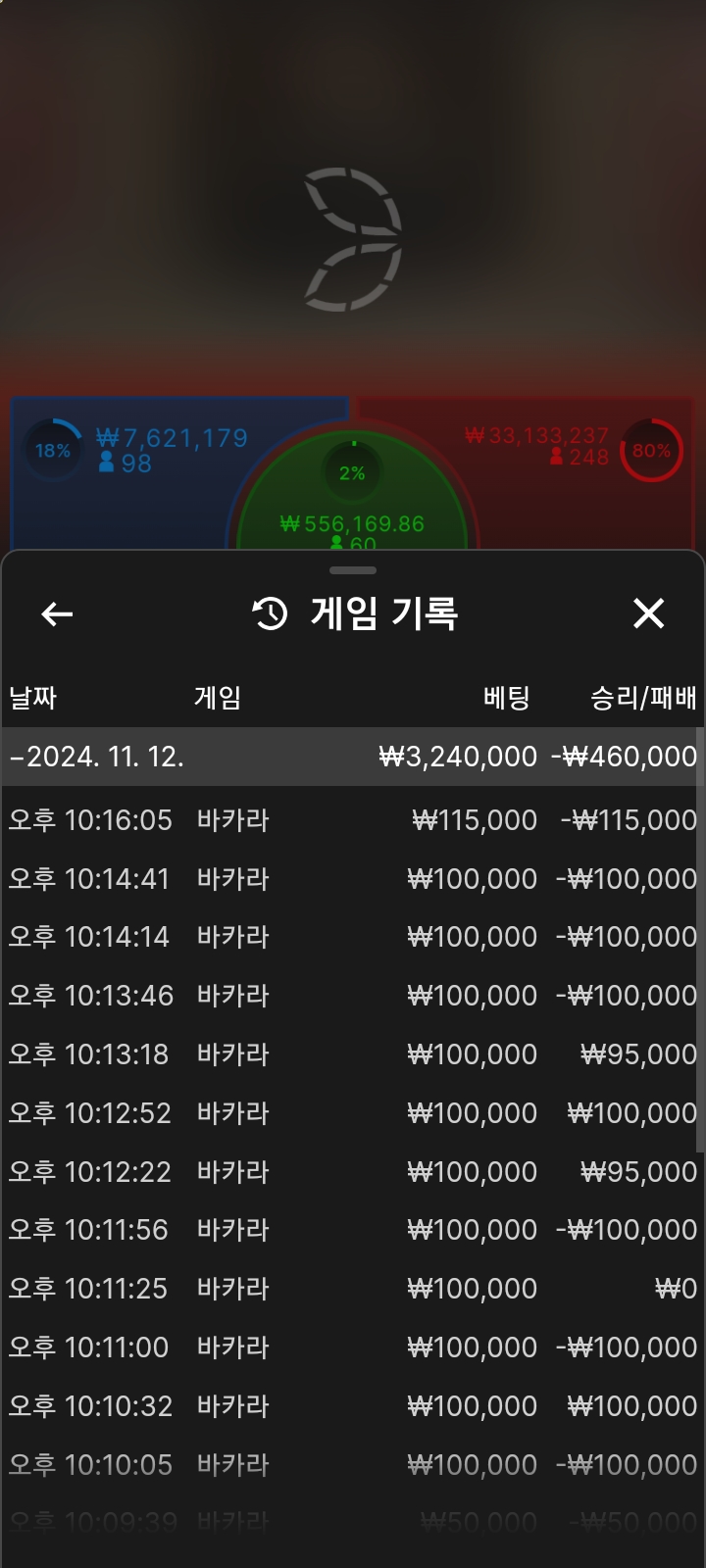Open the 오후 10:10:05 바카라 record
This screenshot has height=1568, width=706.
(x=351, y=1465)
